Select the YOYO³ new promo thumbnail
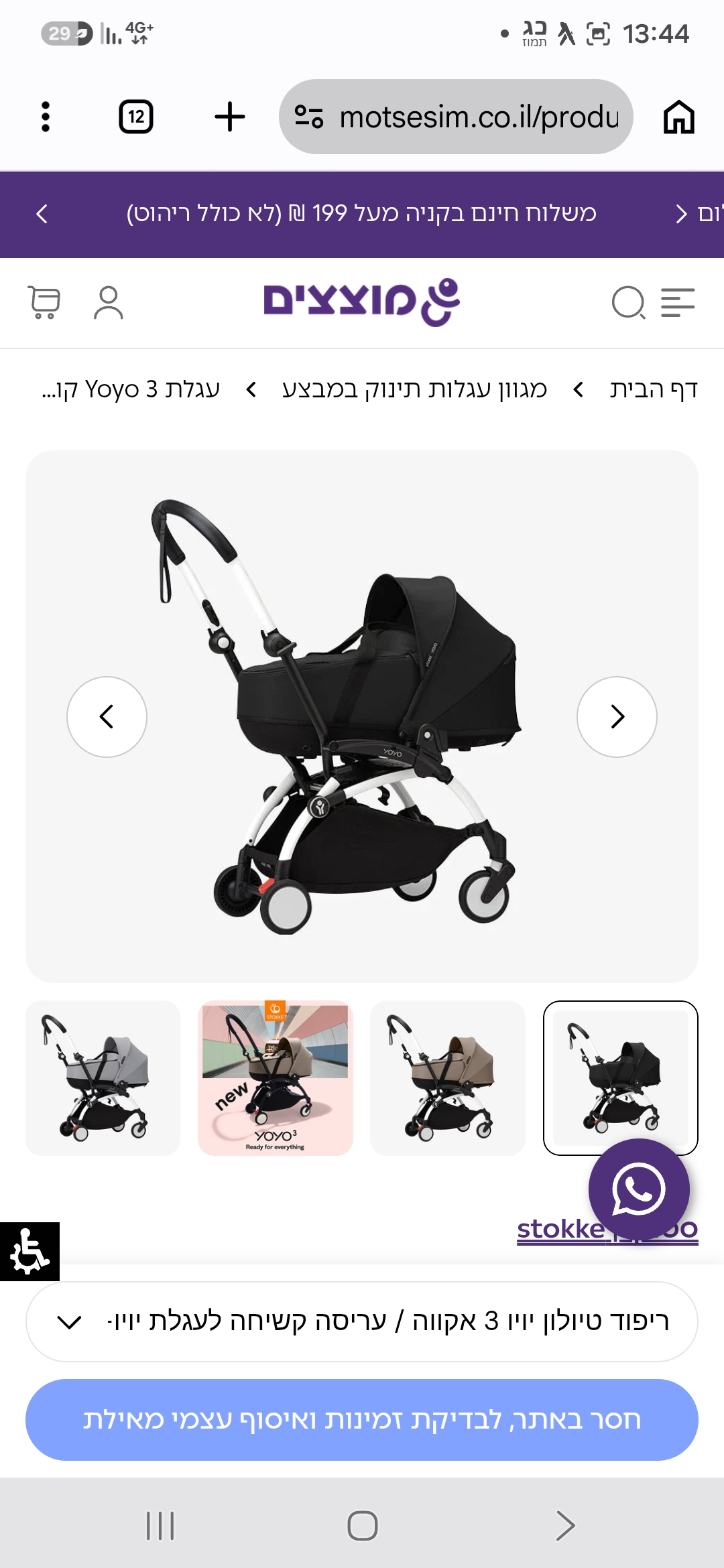Screen dimensions: 724x1568 (x=276, y=1078)
